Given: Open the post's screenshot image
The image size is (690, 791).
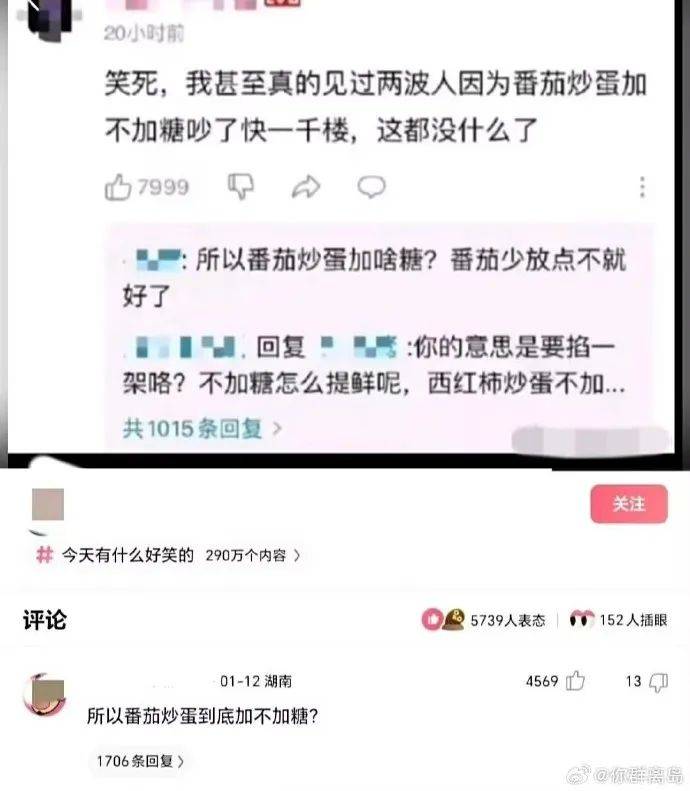Looking at the screenshot, I should 345,230.
